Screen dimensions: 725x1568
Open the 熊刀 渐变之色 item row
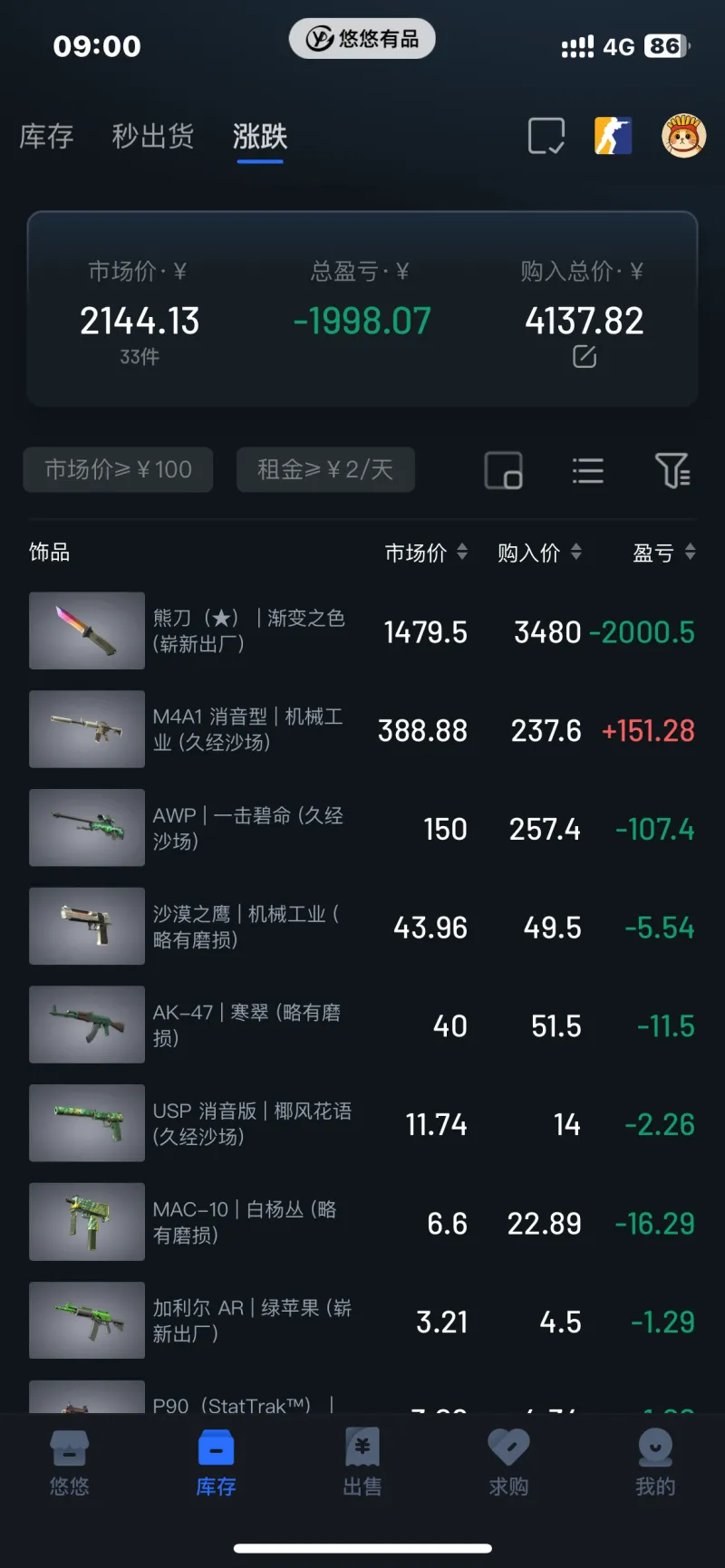pos(248,631)
